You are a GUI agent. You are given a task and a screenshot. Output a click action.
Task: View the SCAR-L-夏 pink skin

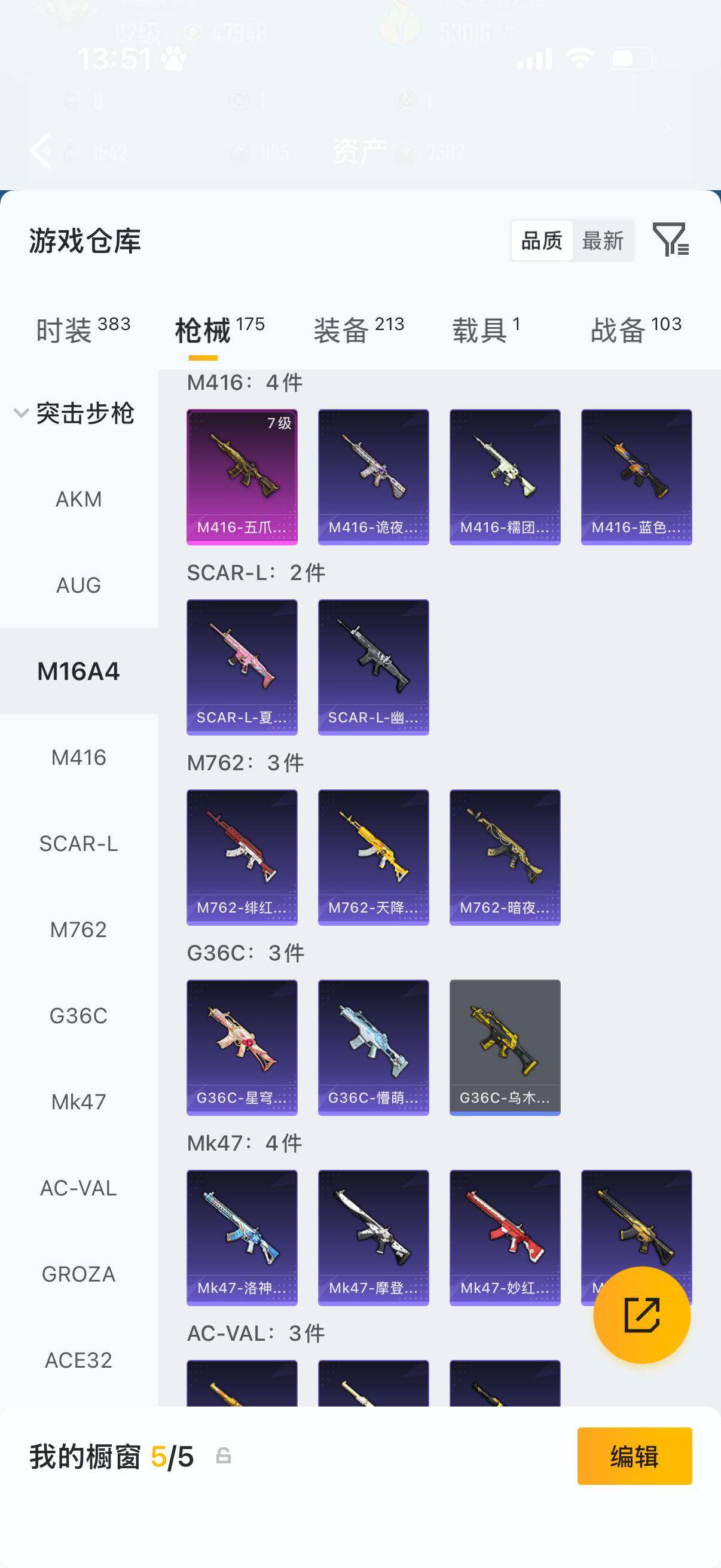pos(242,667)
